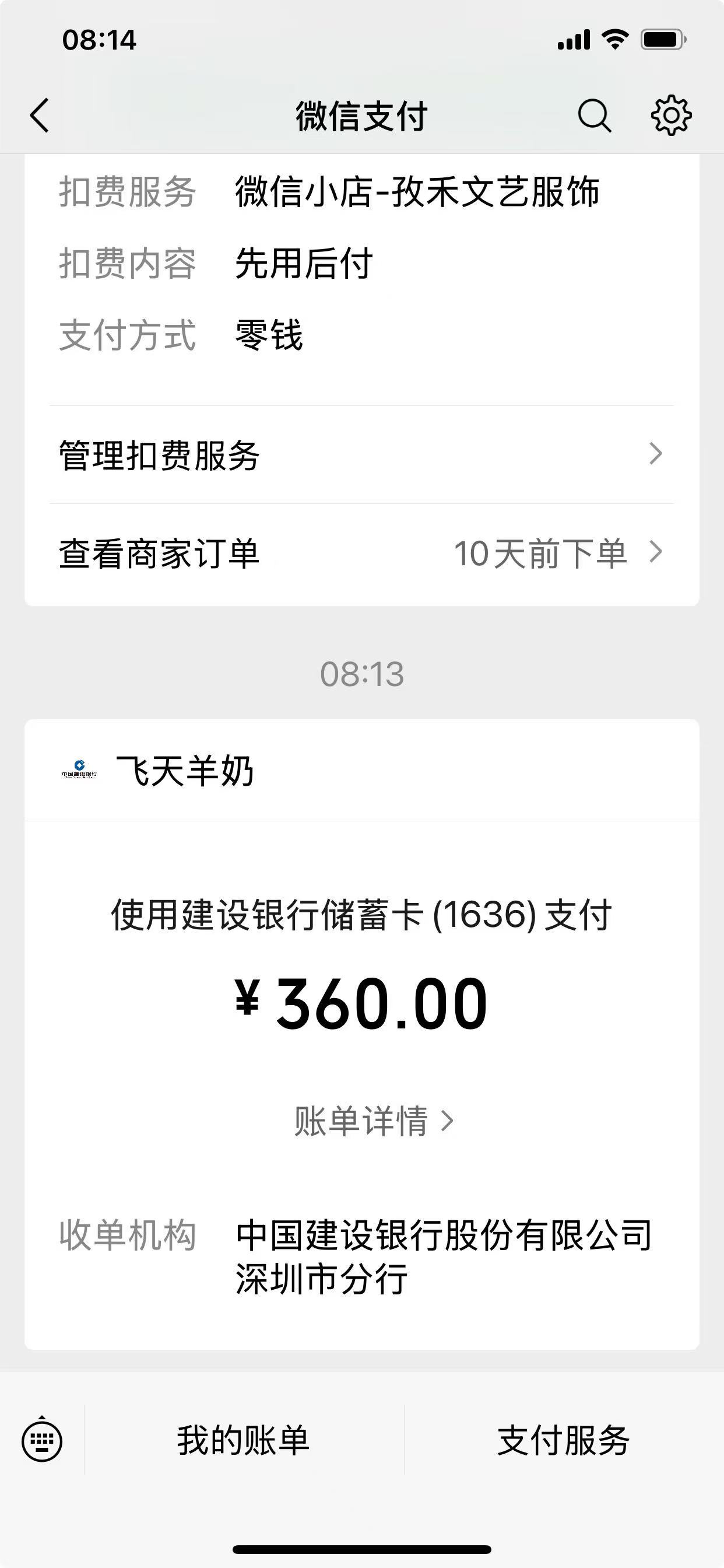Open 查看商家订单 row
Screen dimensions: 724x1568
point(361,554)
